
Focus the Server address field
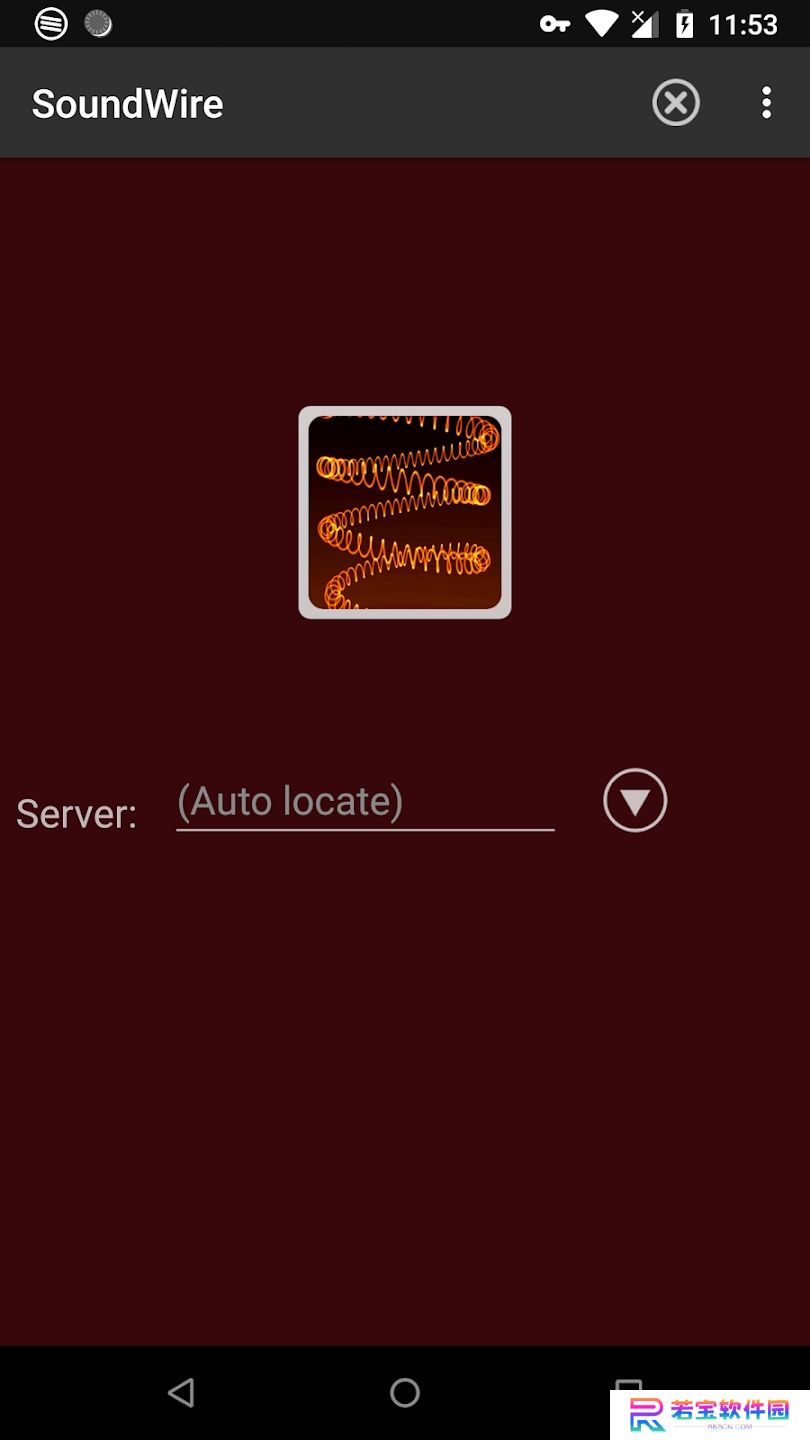(365, 803)
